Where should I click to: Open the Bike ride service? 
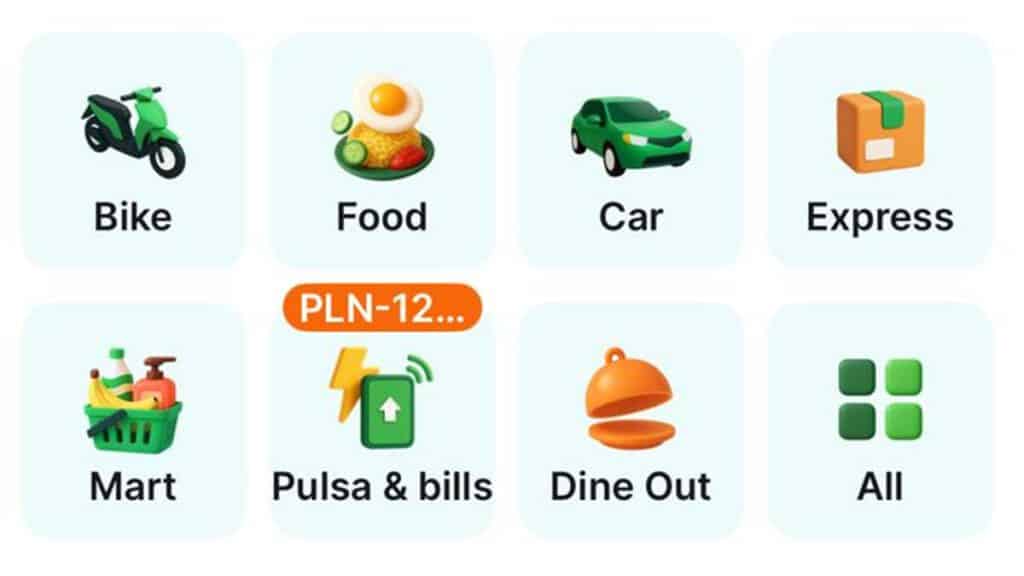point(133,150)
